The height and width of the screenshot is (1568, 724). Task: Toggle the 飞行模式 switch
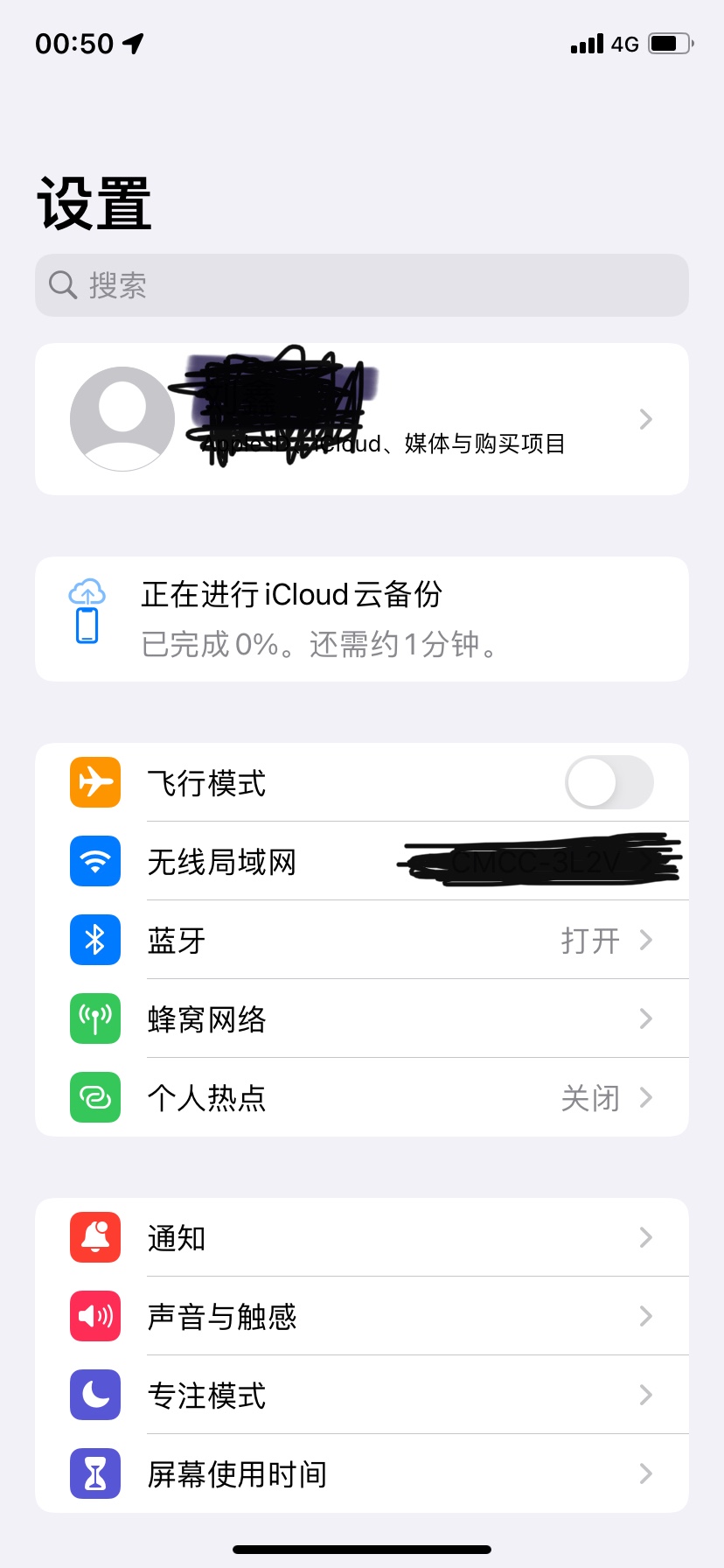click(x=609, y=782)
